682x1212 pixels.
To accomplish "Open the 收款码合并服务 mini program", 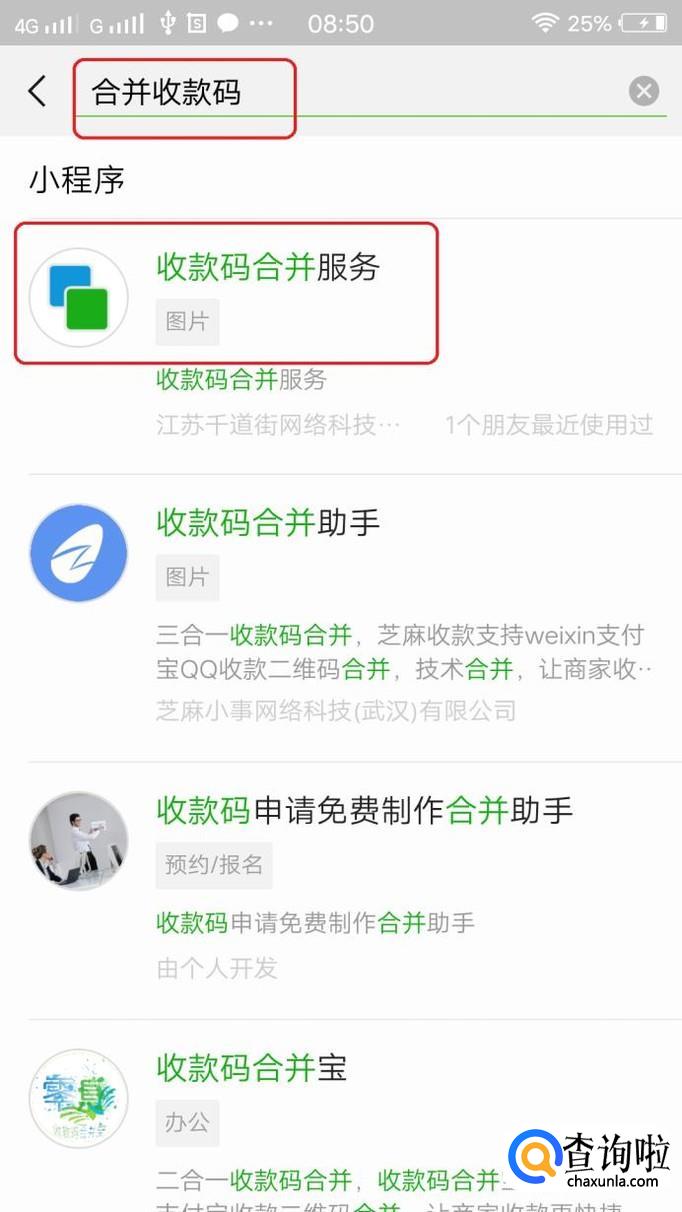I will 268,268.
